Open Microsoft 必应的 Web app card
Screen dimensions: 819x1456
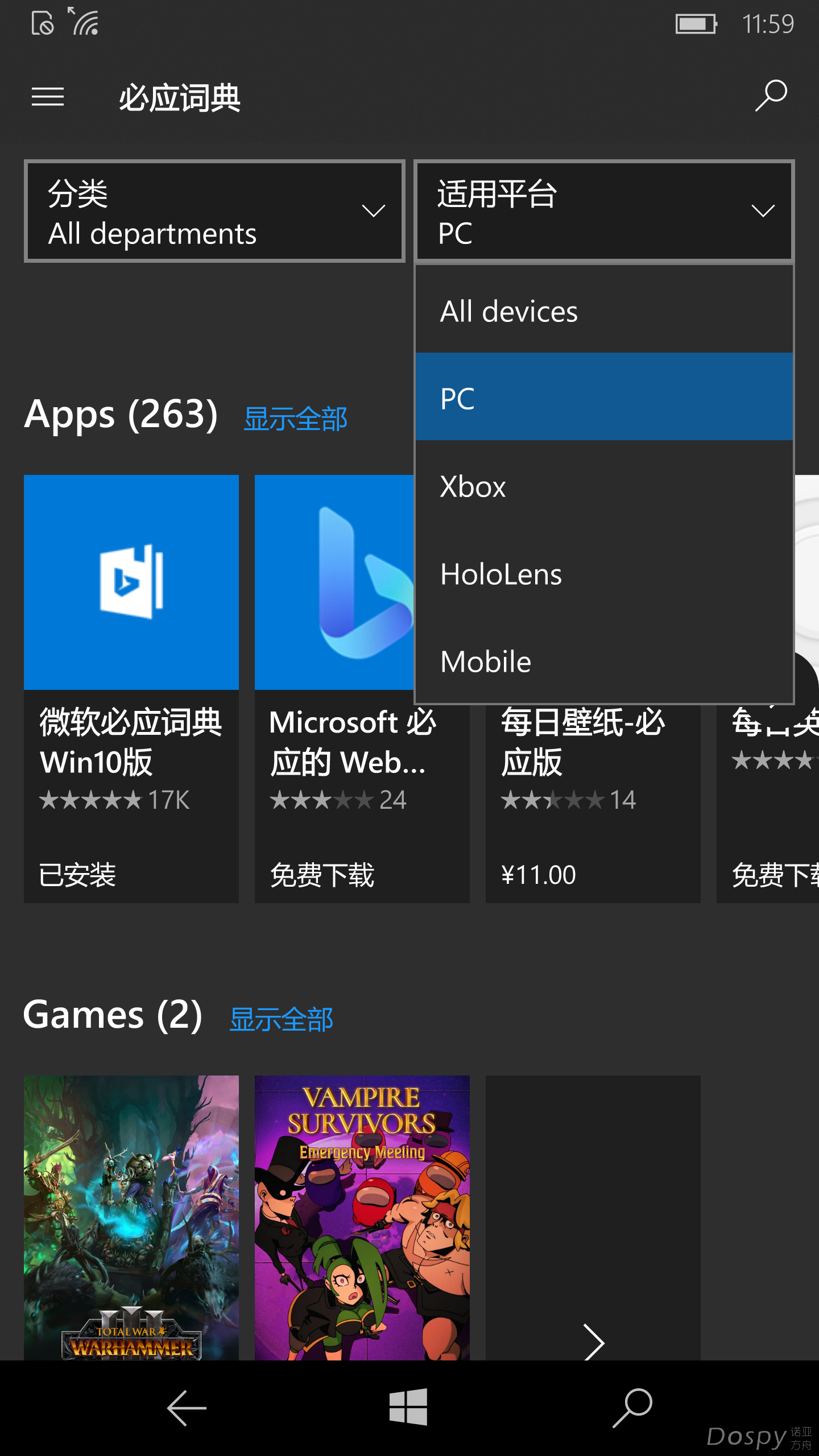pyautogui.click(x=341, y=796)
